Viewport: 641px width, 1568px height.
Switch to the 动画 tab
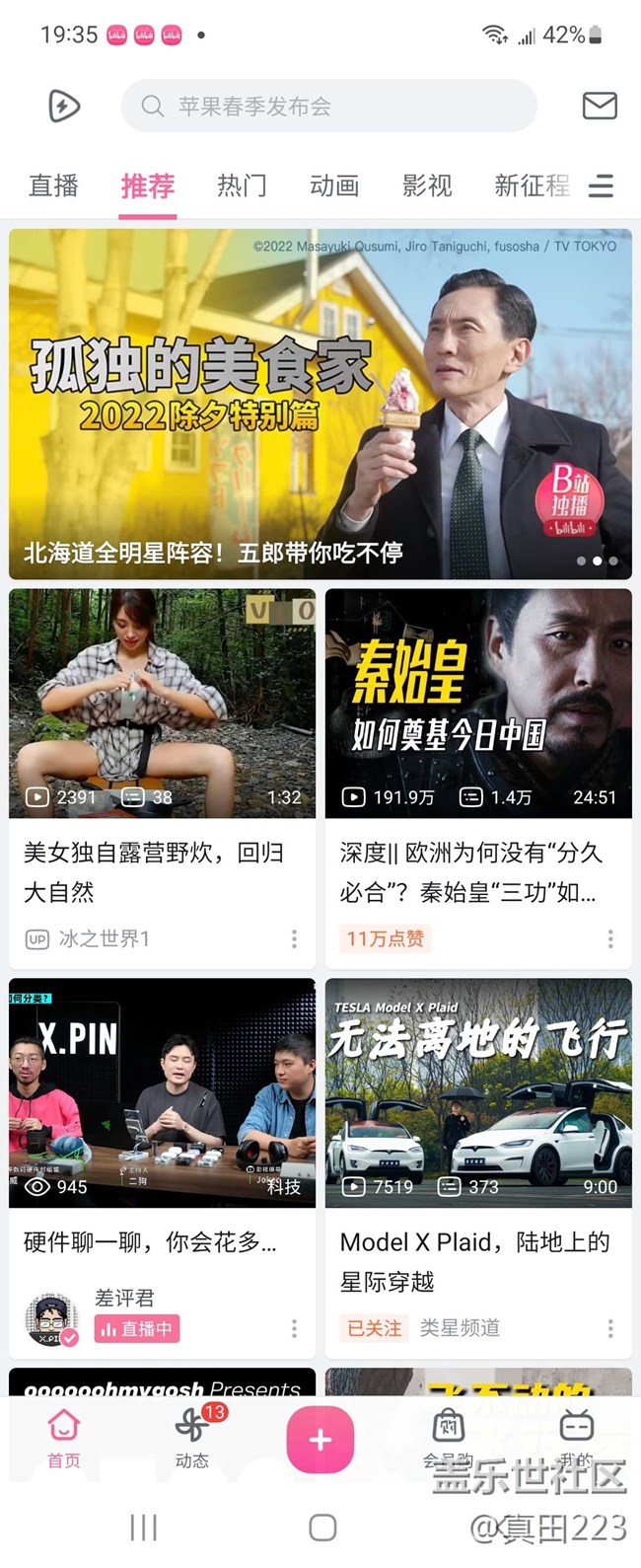[334, 186]
